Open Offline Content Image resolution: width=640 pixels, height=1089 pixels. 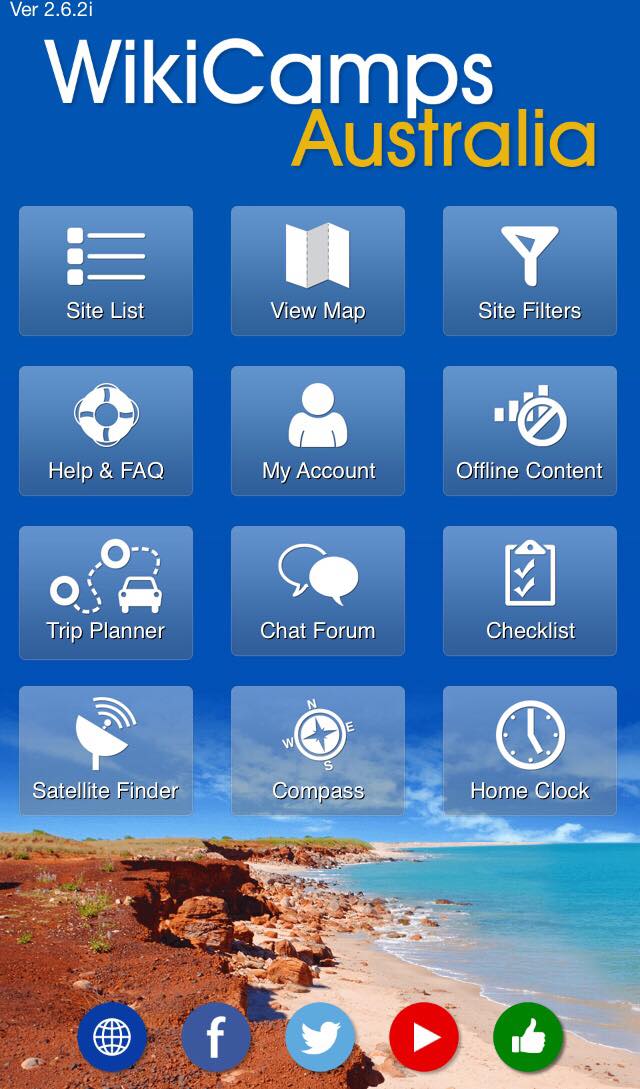pyautogui.click(x=530, y=431)
